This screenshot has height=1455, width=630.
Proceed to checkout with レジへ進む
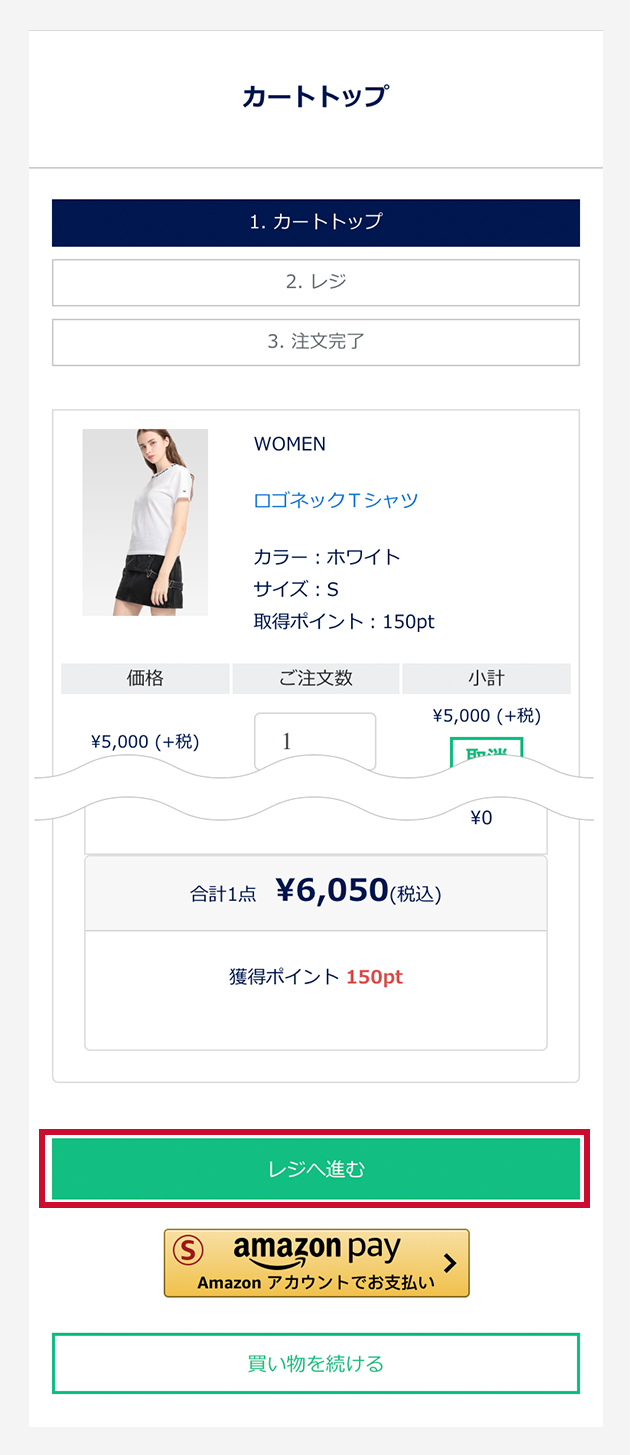click(x=315, y=1168)
